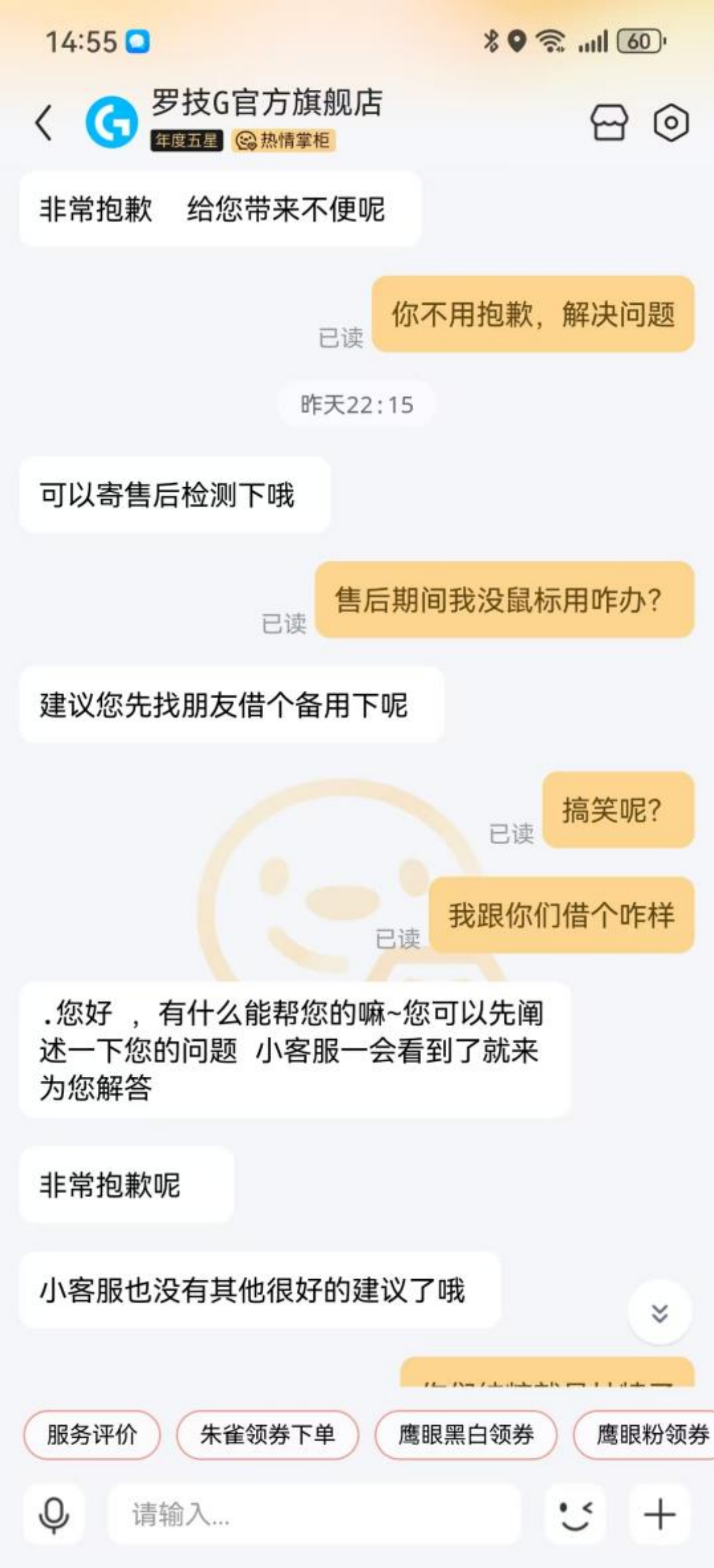Focus the 请输入 message field
The height and width of the screenshot is (1568, 714).
pyautogui.click(x=314, y=1514)
